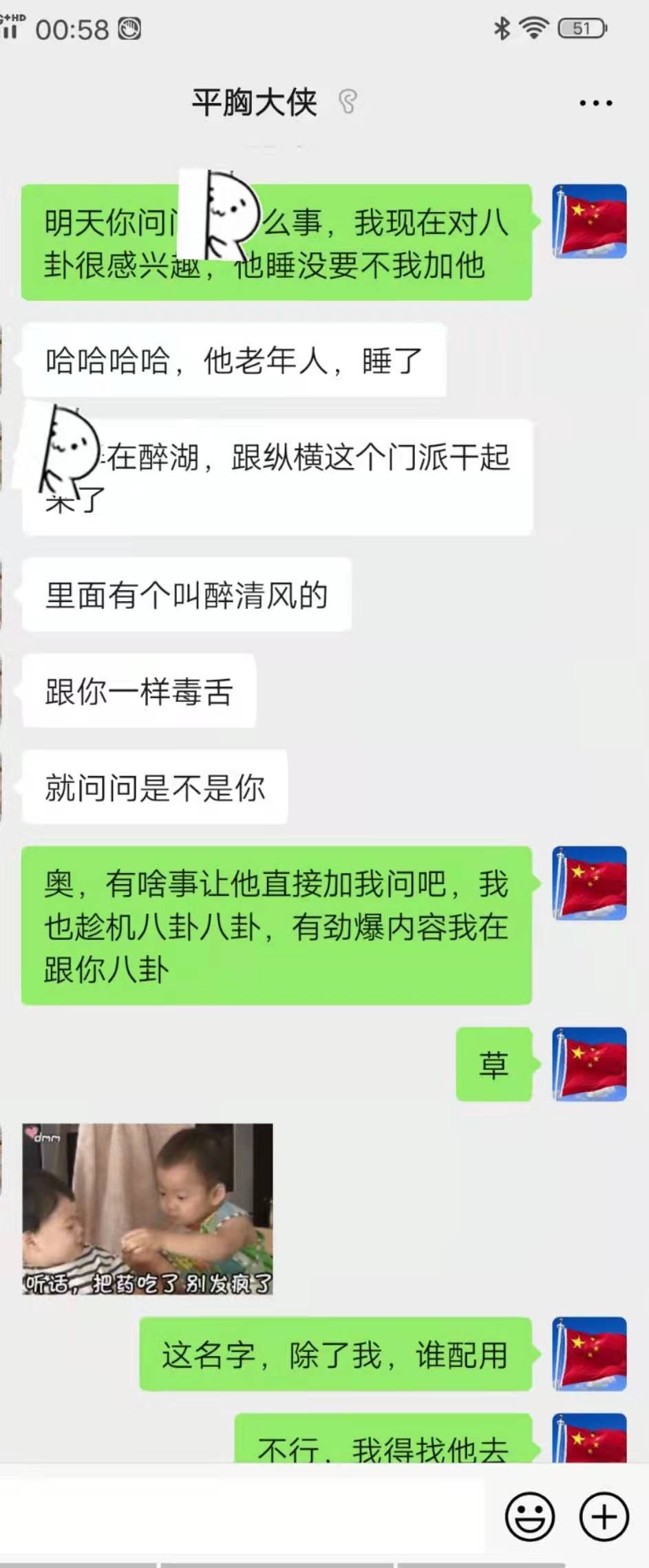Open the baby meme sticker image

147,1208
